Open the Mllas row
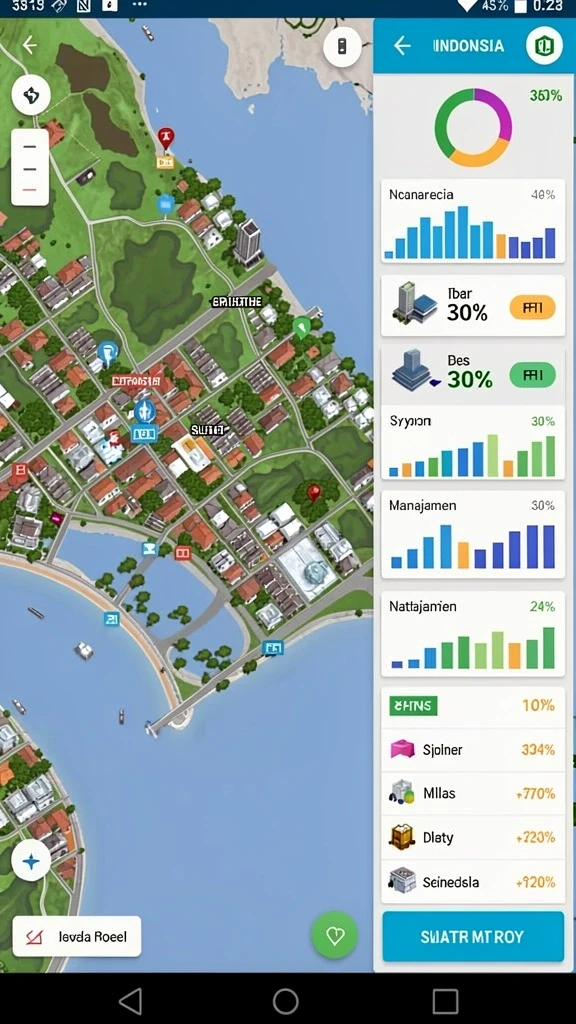The image size is (576, 1024). [473, 793]
